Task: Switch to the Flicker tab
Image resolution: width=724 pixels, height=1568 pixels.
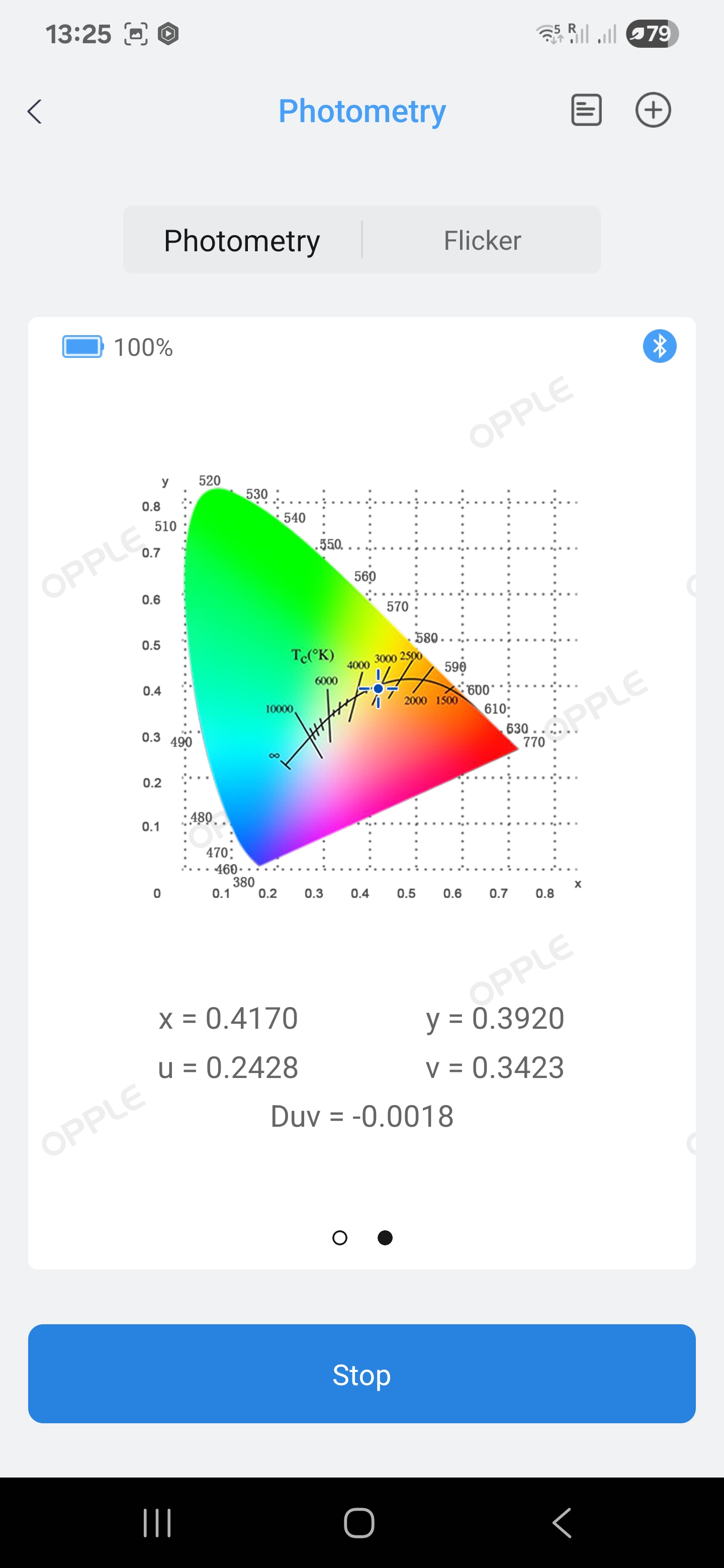Action: [x=482, y=240]
